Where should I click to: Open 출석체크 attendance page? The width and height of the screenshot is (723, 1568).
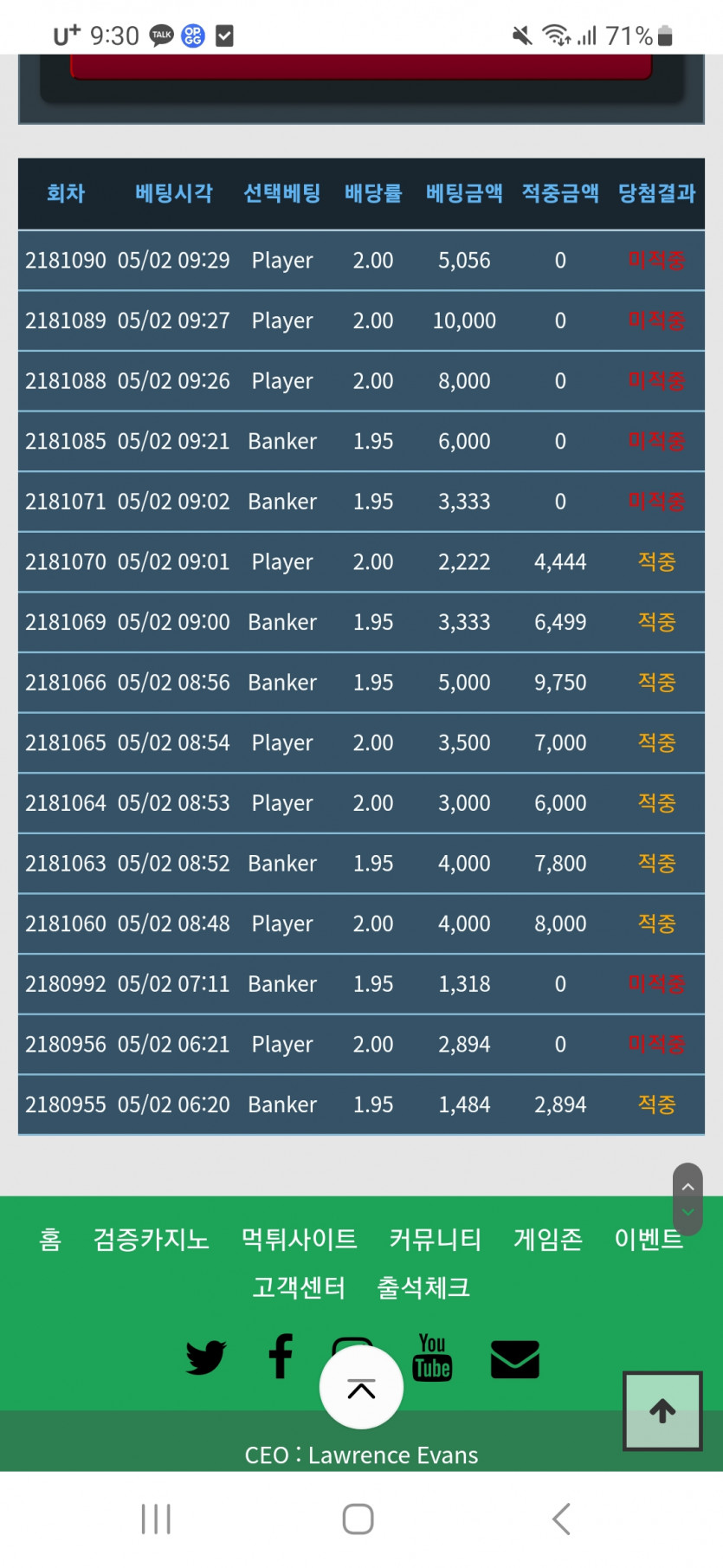coord(423,1288)
